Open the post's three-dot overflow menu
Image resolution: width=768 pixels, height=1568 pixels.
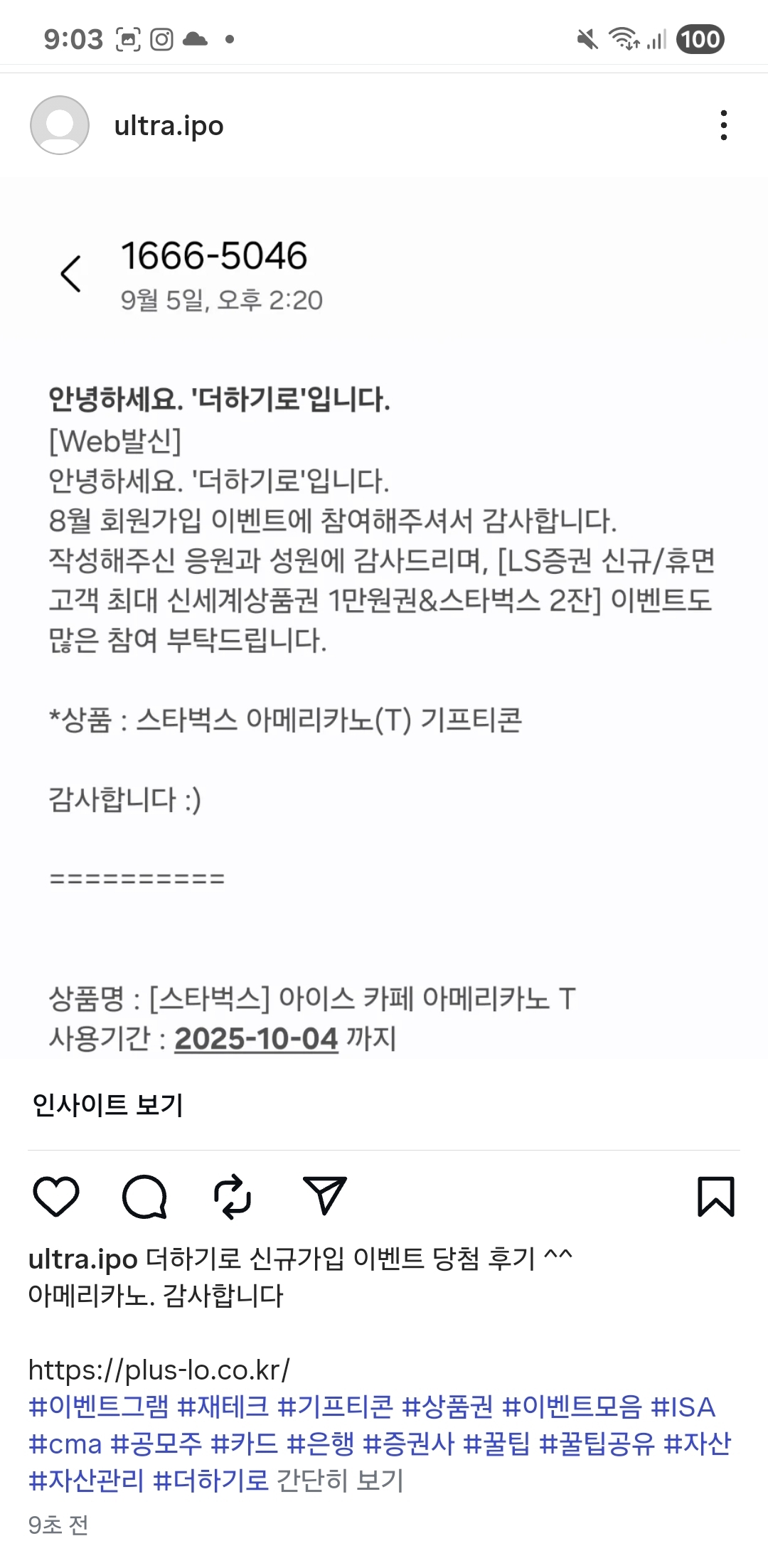pos(723,125)
